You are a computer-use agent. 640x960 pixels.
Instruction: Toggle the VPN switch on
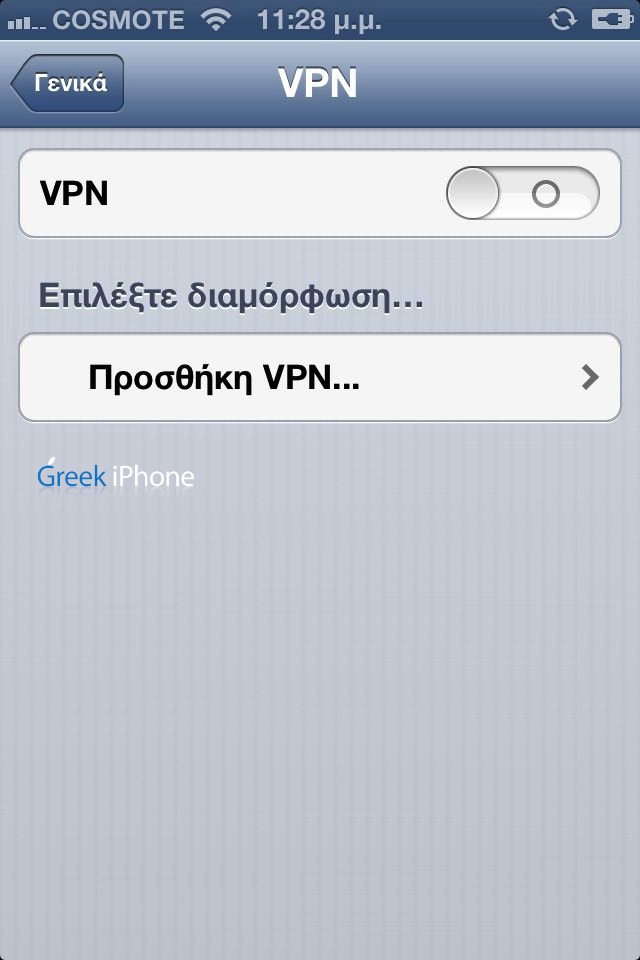pos(522,193)
